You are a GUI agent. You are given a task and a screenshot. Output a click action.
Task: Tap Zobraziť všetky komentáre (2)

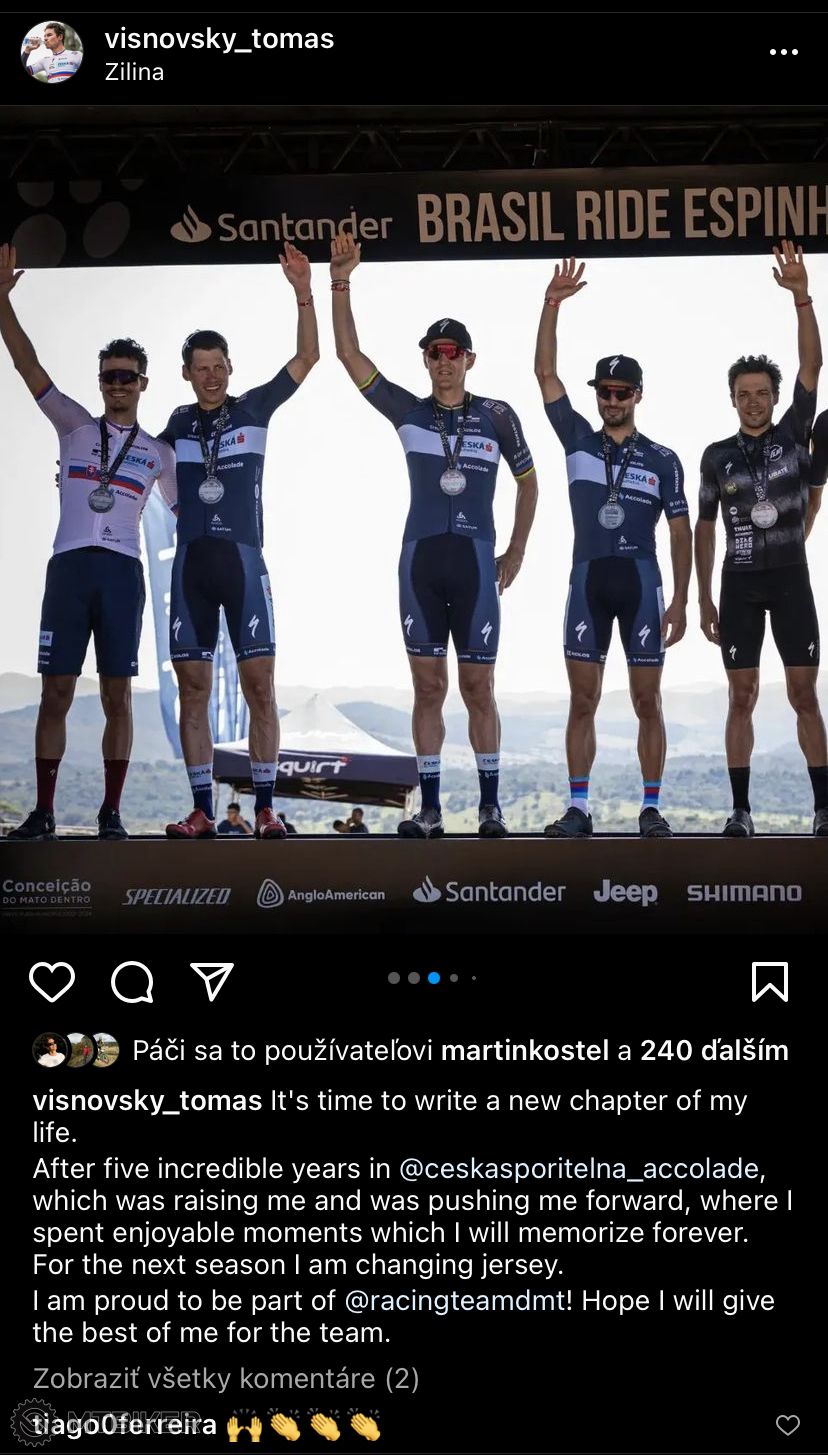pos(226,1379)
